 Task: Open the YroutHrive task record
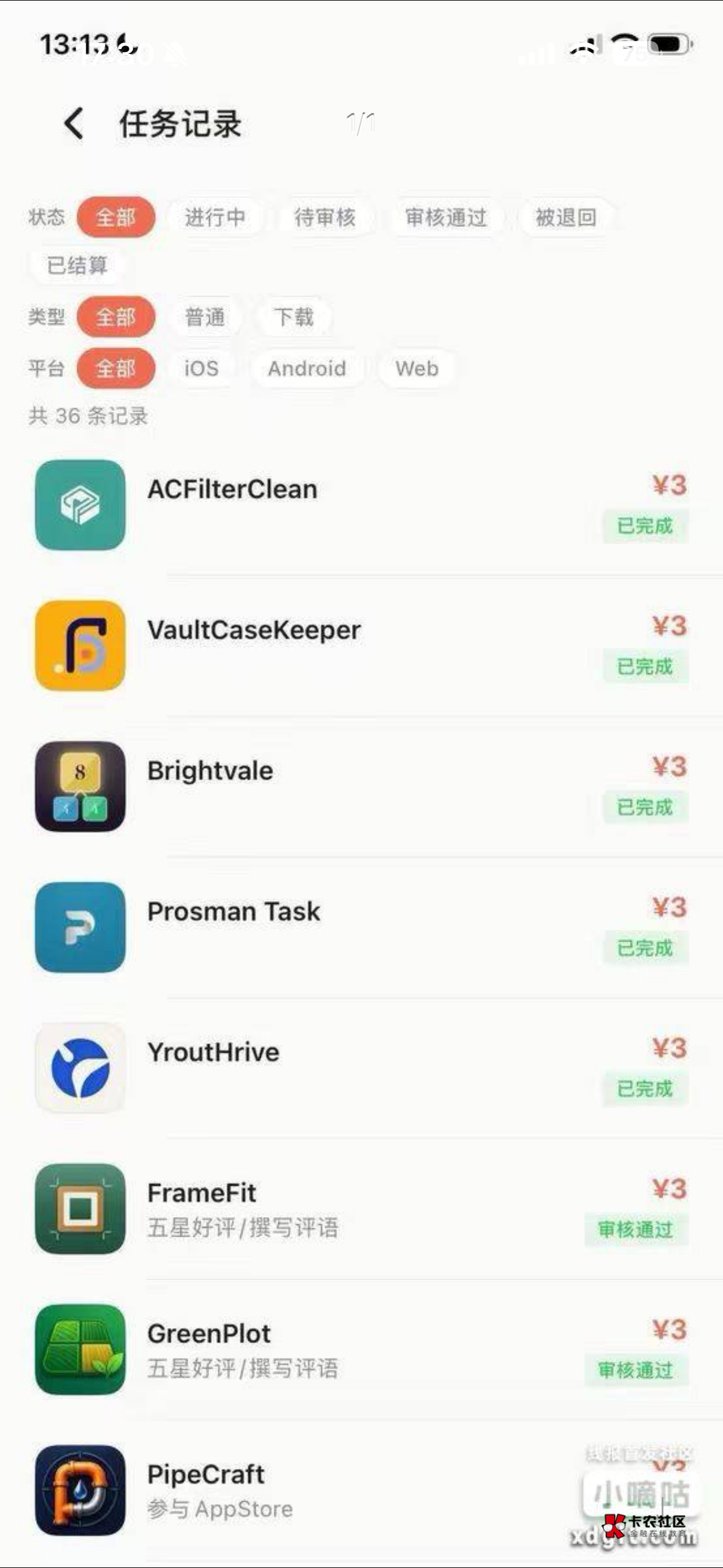tap(361, 1068)
